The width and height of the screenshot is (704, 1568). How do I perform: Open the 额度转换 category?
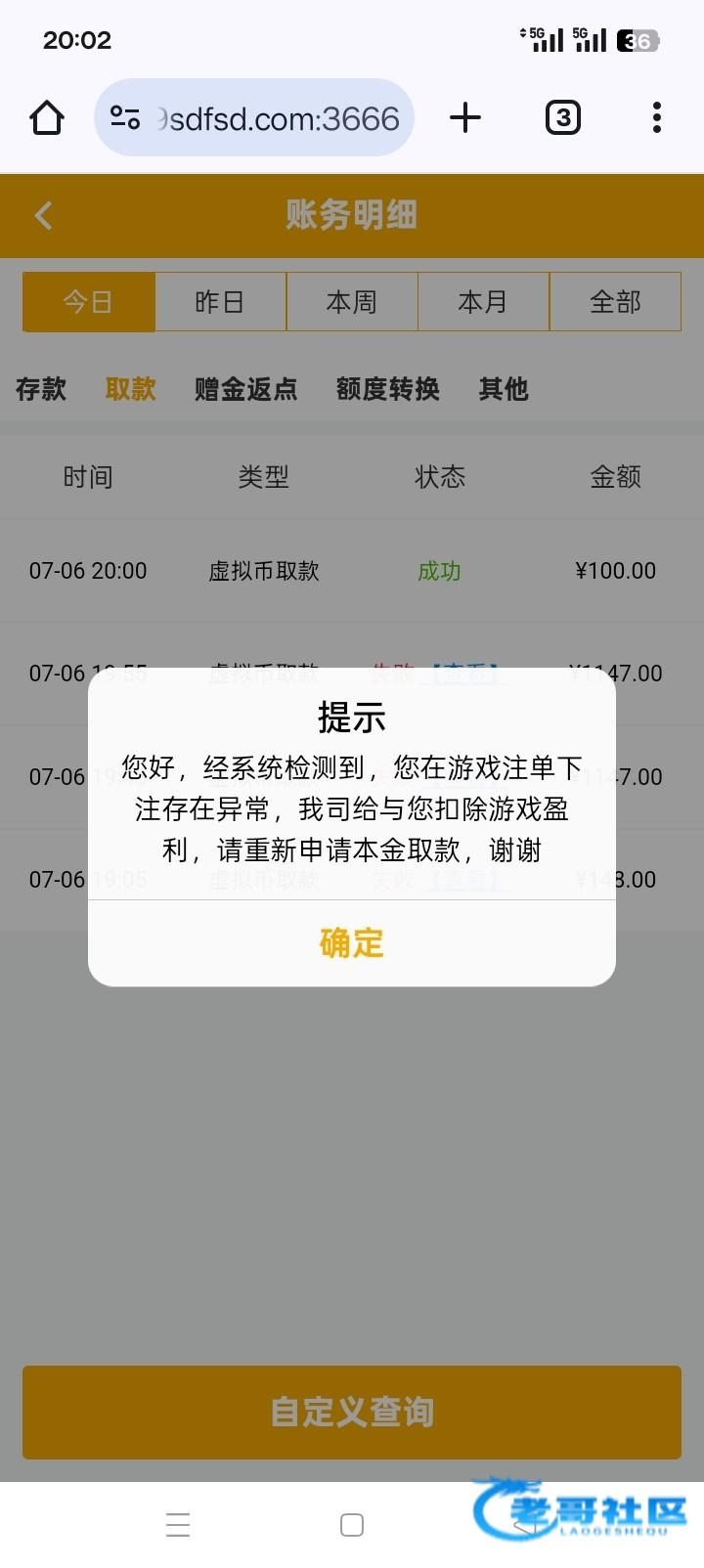coord(388,389)
